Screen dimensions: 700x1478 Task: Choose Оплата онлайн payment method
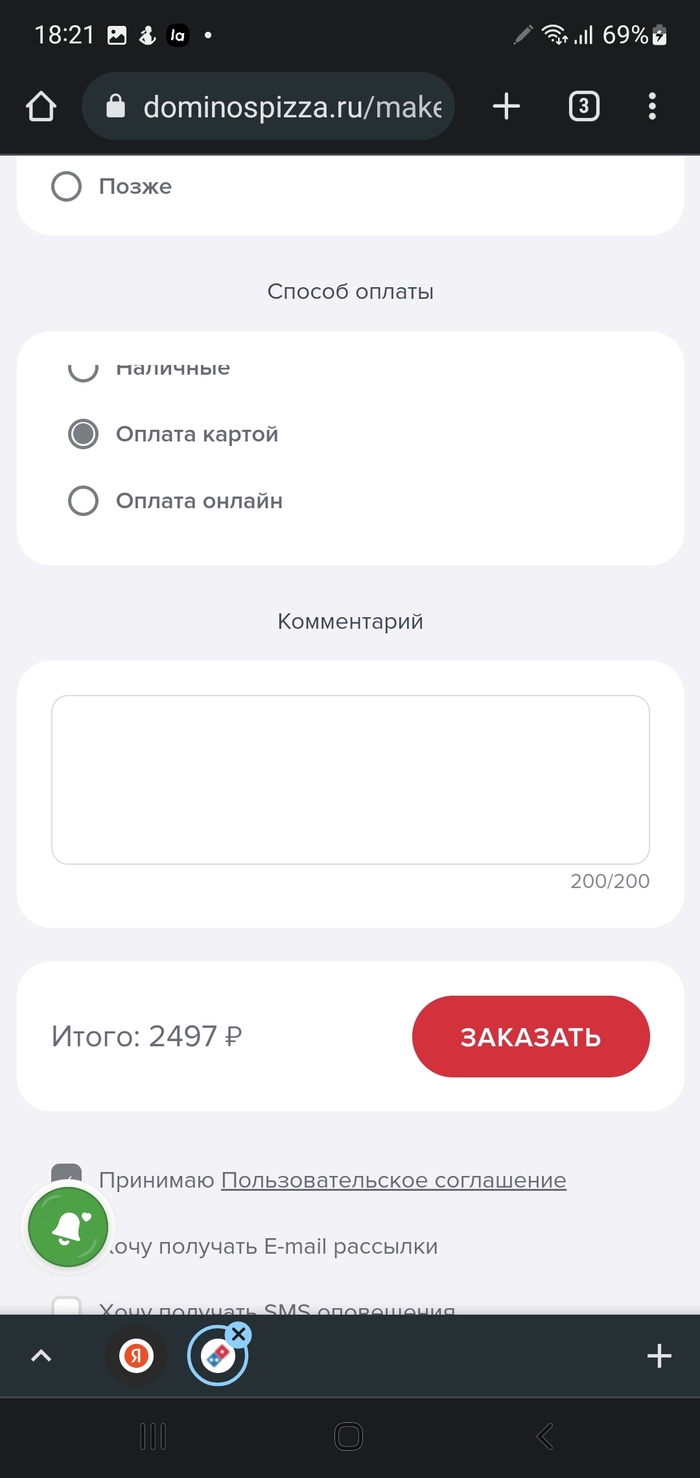83,500
